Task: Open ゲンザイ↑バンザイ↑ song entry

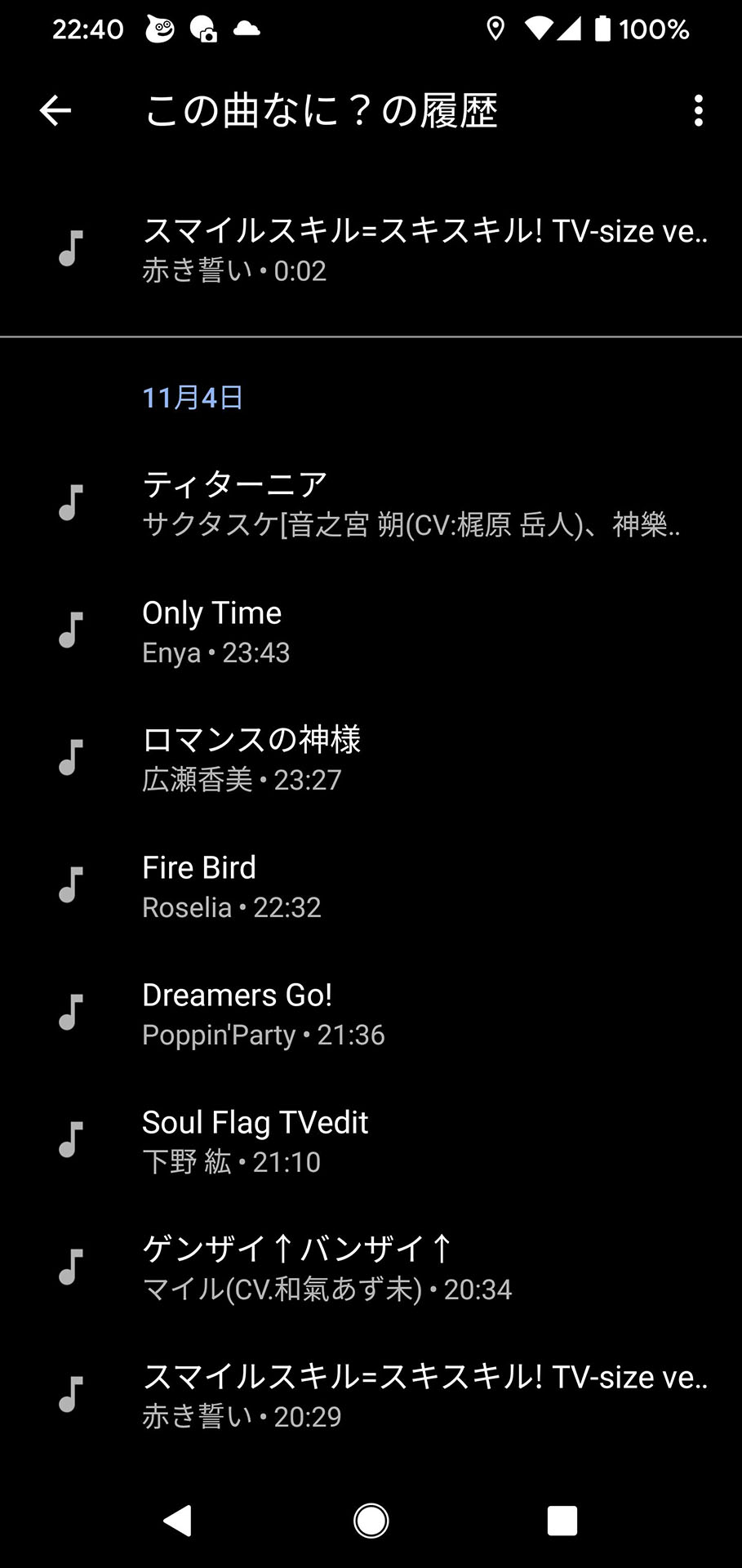Action: point(371,1267)
